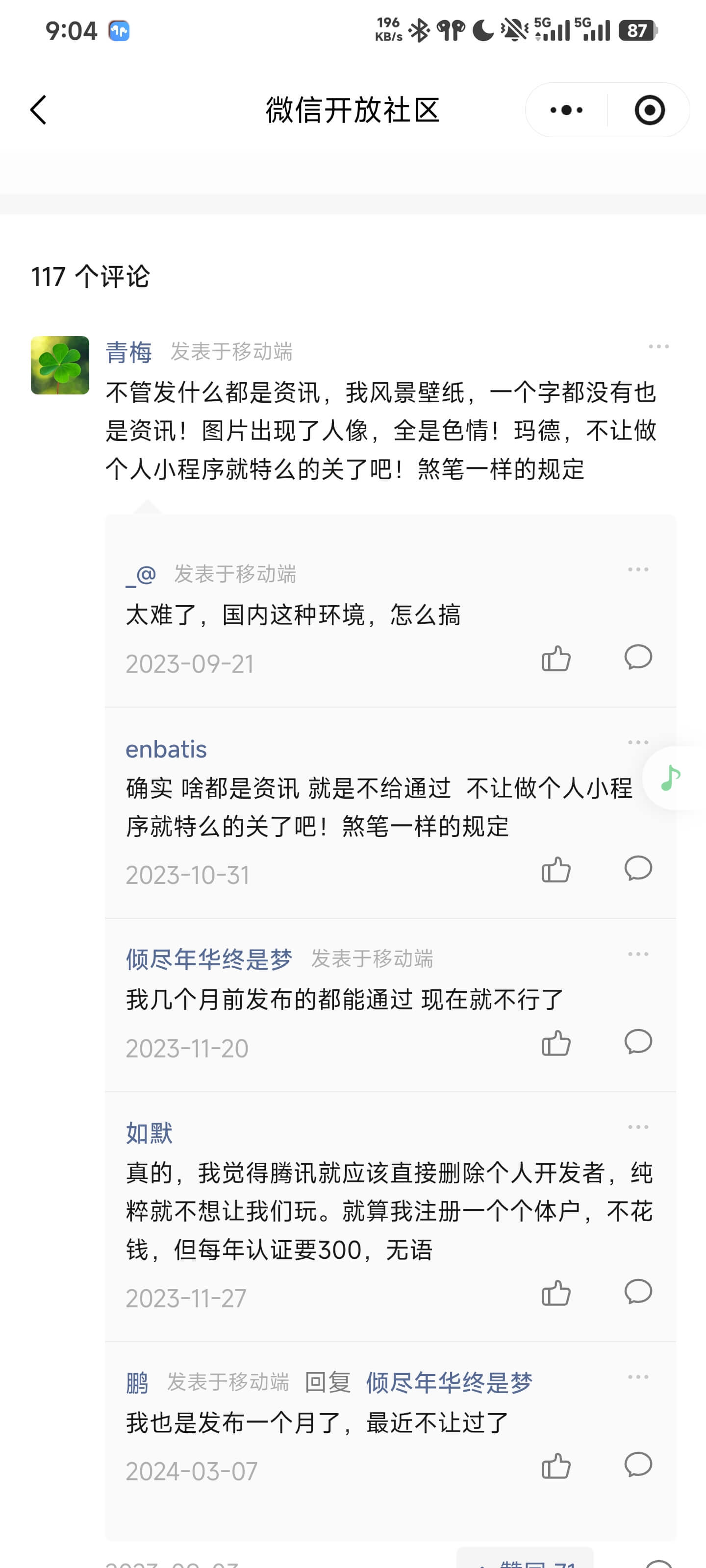Open the mini program three-dot menu
Screen dimensions: 706x1568
[566, 110]
